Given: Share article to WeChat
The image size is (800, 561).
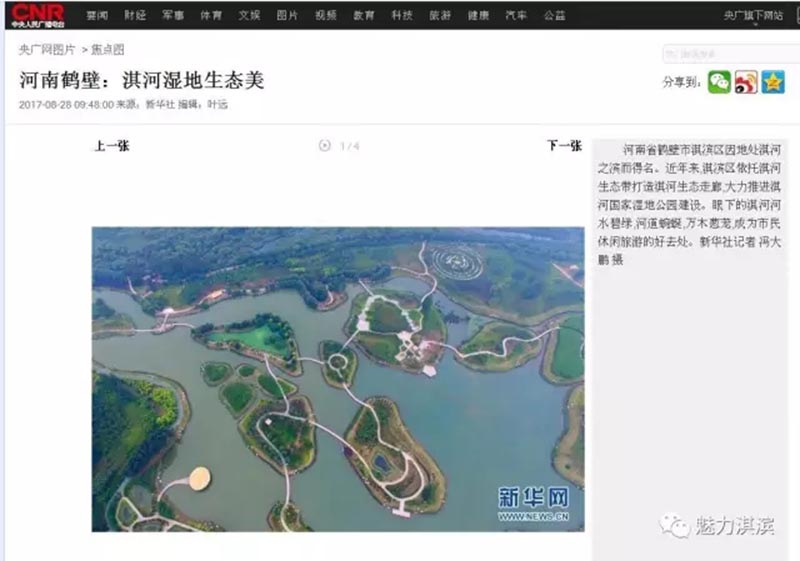Looking at the screenshot, I should [x=719, y=82].
